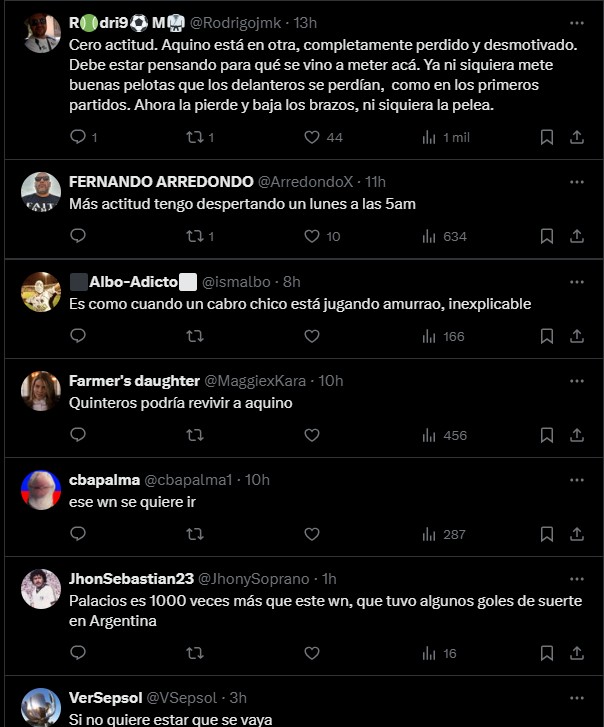Open more options on Albo-Adicto's tweet

coord(577,281)
